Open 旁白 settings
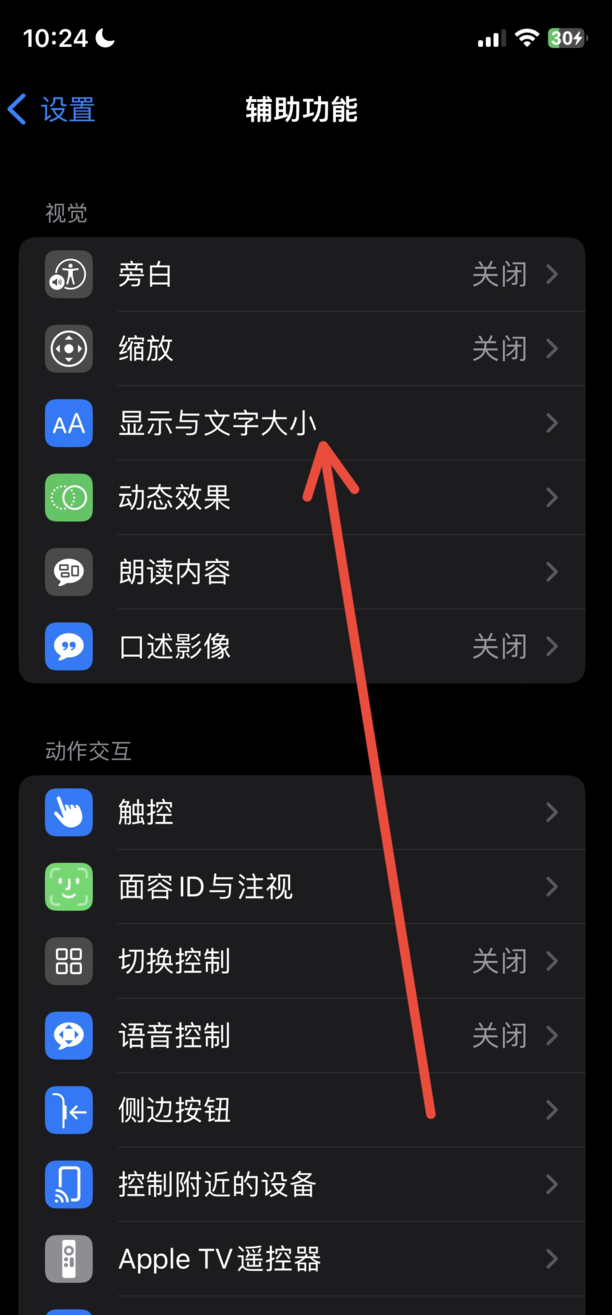The width and height of the screenshot is (612, 1315). [x=300, y=275]
